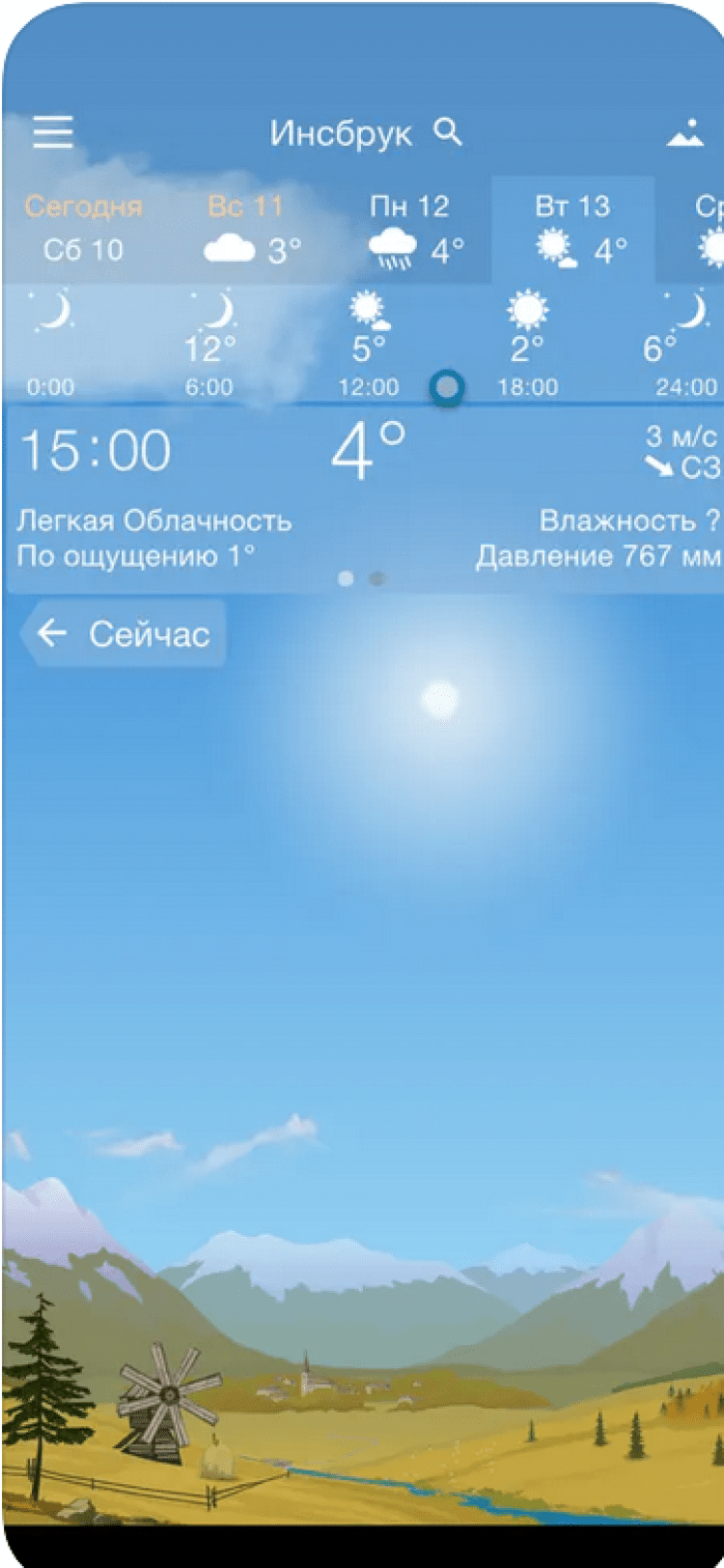Tap the page indicator dots
The image size is (724, 1568).
click(x=362, y=578)
